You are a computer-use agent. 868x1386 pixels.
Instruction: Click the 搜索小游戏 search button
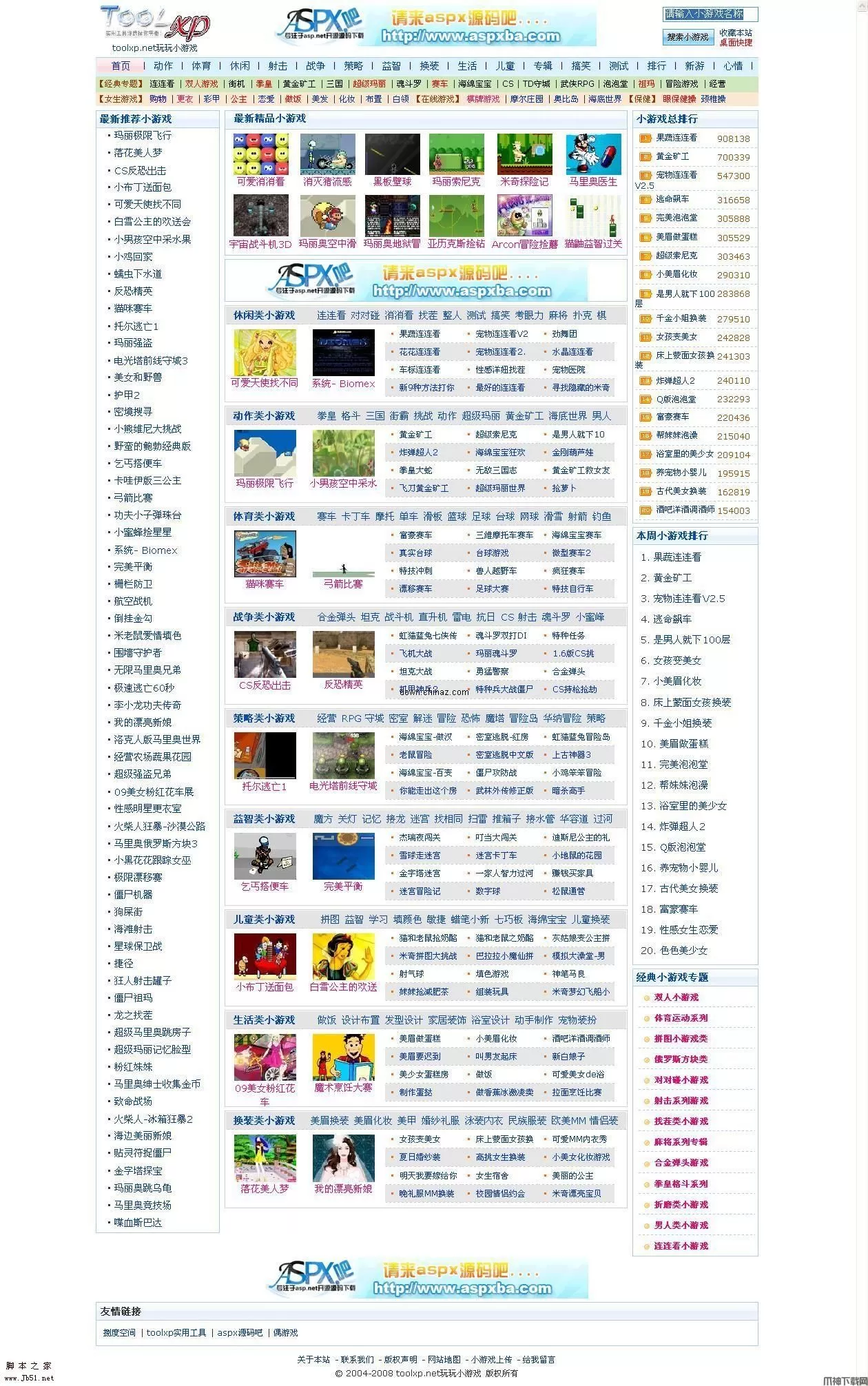tap(688, 37)
